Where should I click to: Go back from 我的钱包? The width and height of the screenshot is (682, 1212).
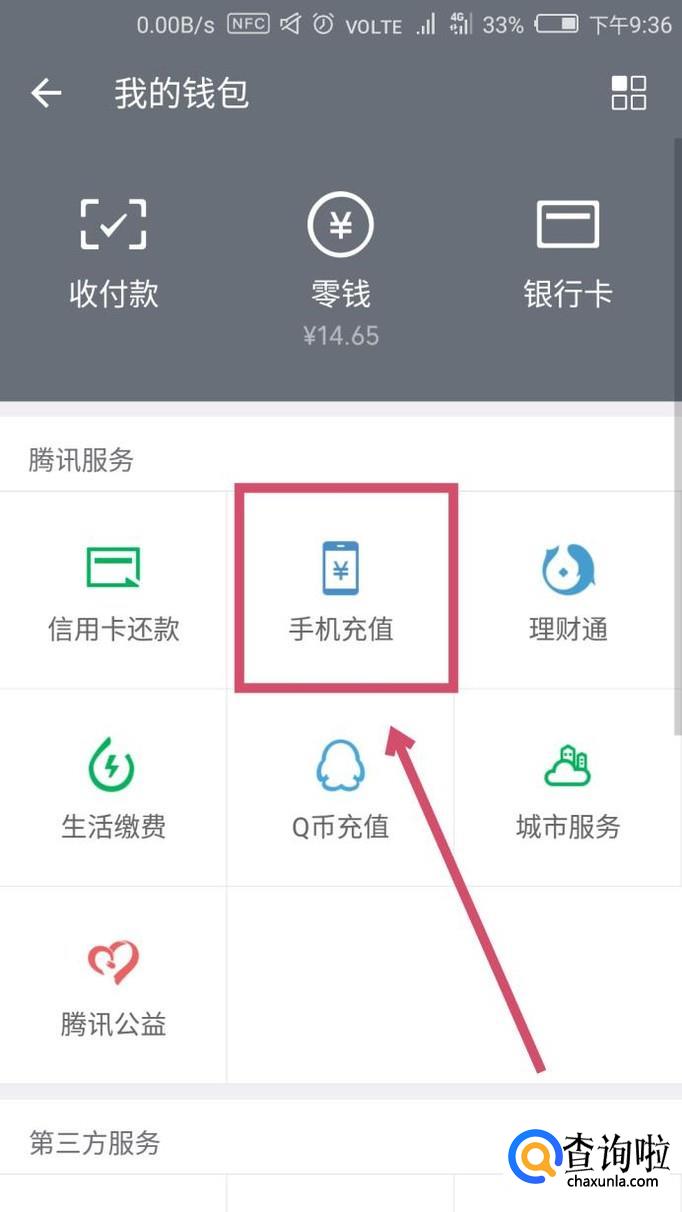(46, 94)
